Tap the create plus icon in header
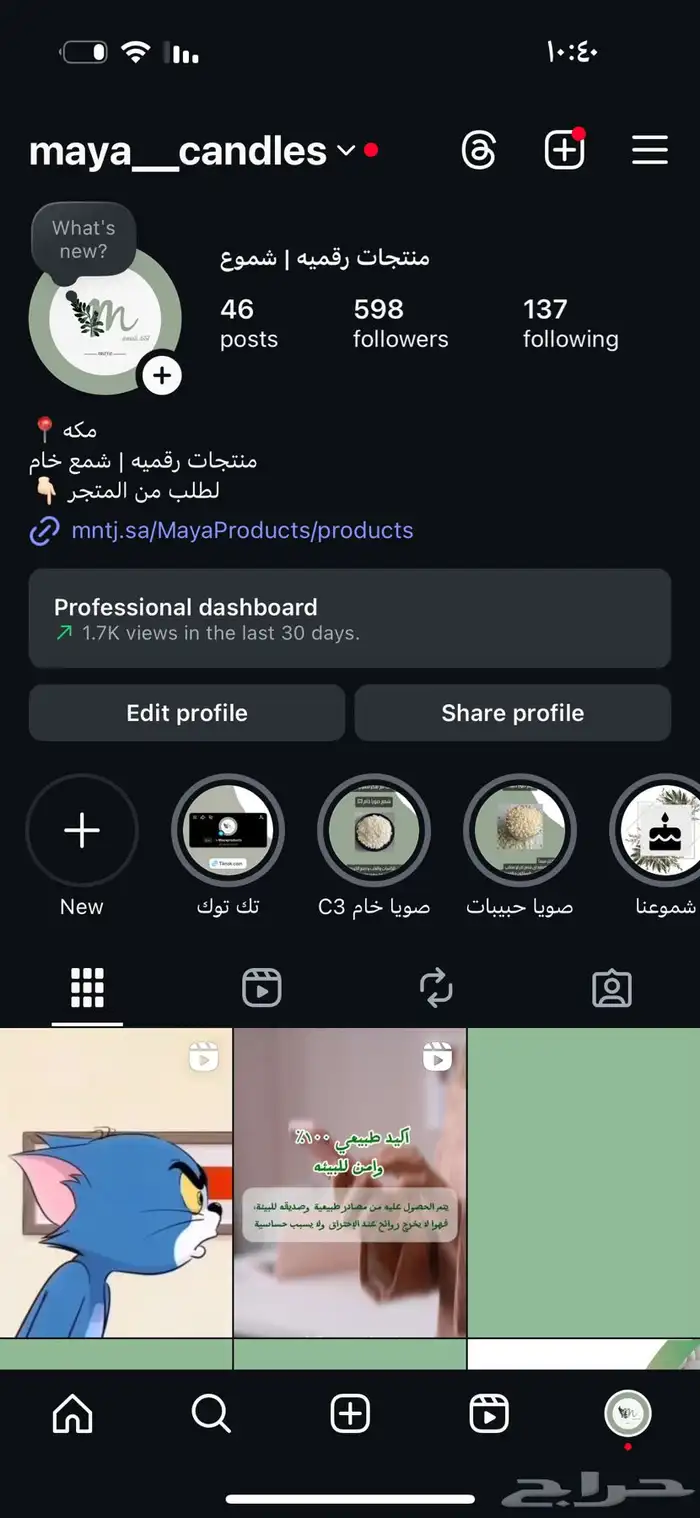This screenshot has width=700, height=1518. coord(564,150)
